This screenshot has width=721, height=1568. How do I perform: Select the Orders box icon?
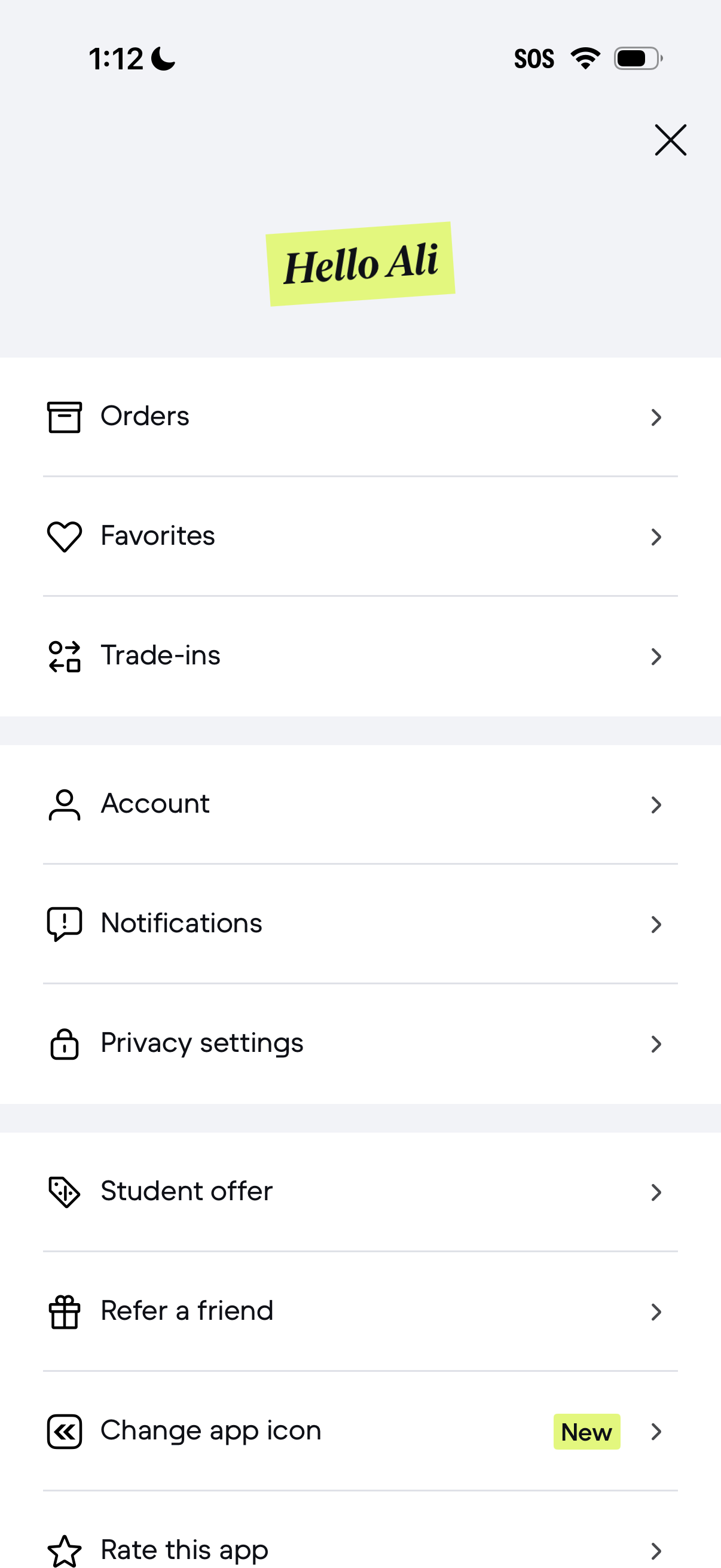tap(64, 417)
